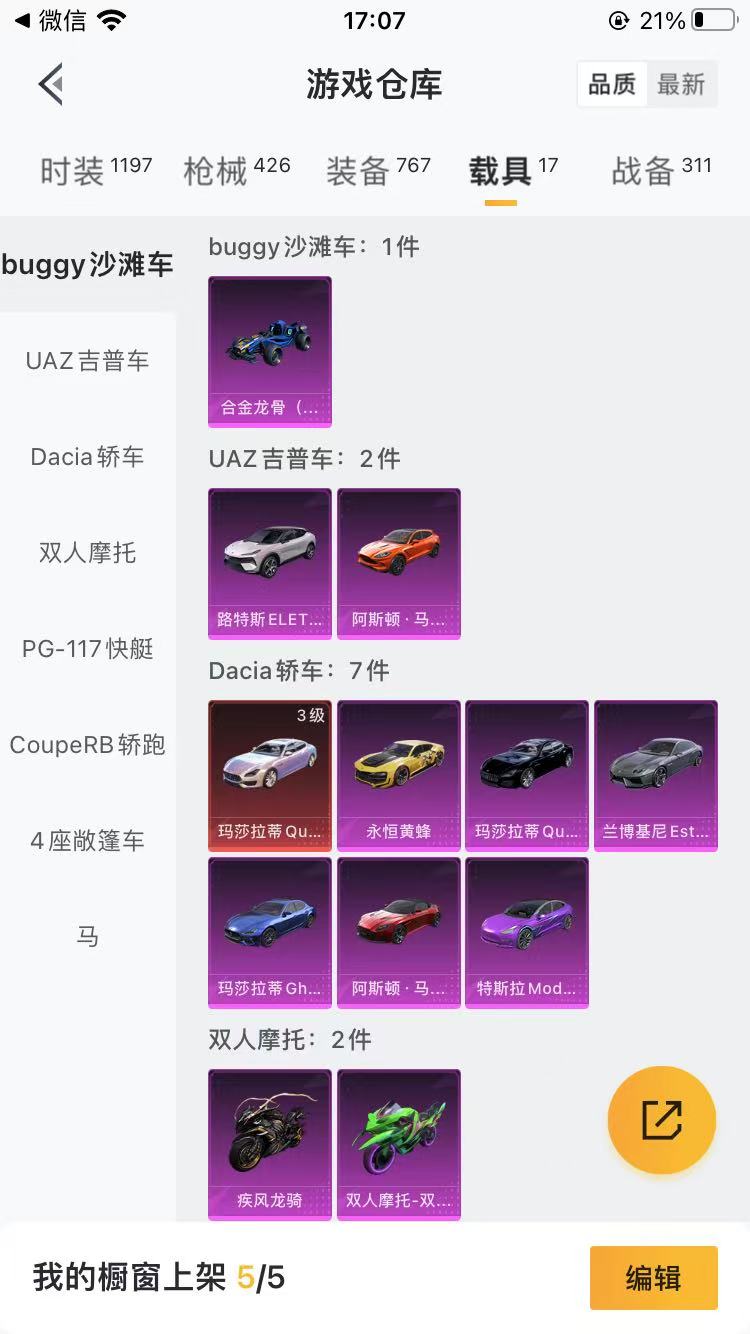Tap the orange floating share button
The height and width of the screenshot is (1334, 750).
661,1120
